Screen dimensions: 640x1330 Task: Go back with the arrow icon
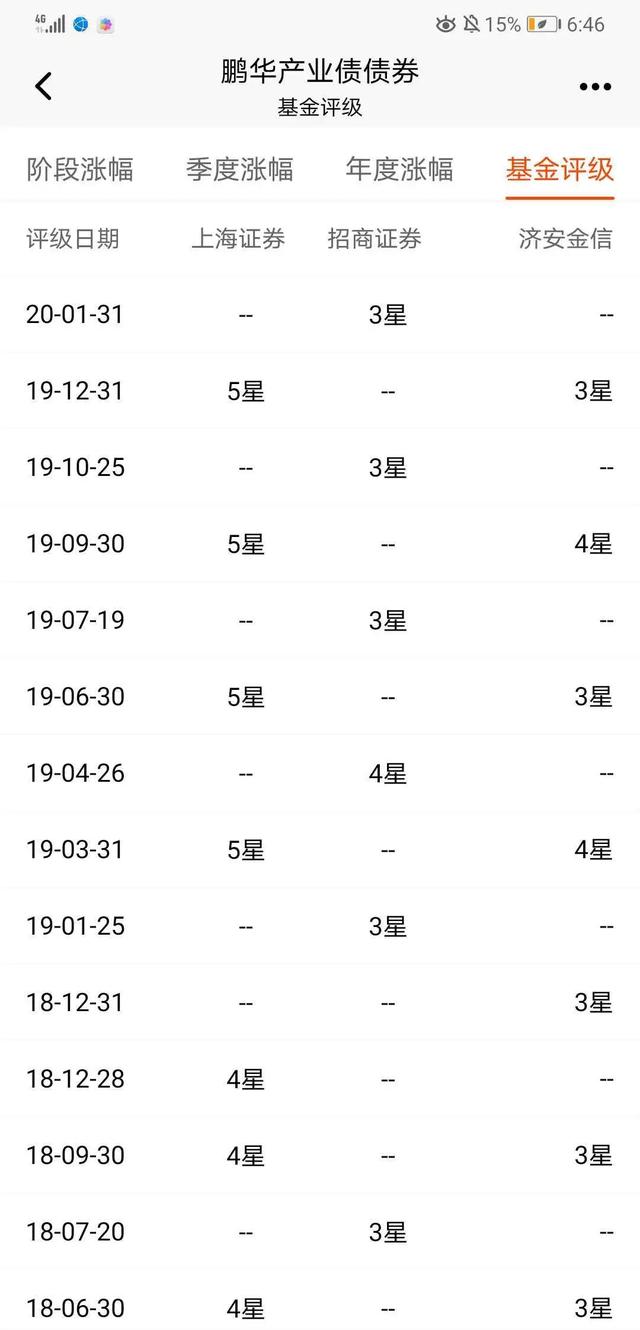43,87
